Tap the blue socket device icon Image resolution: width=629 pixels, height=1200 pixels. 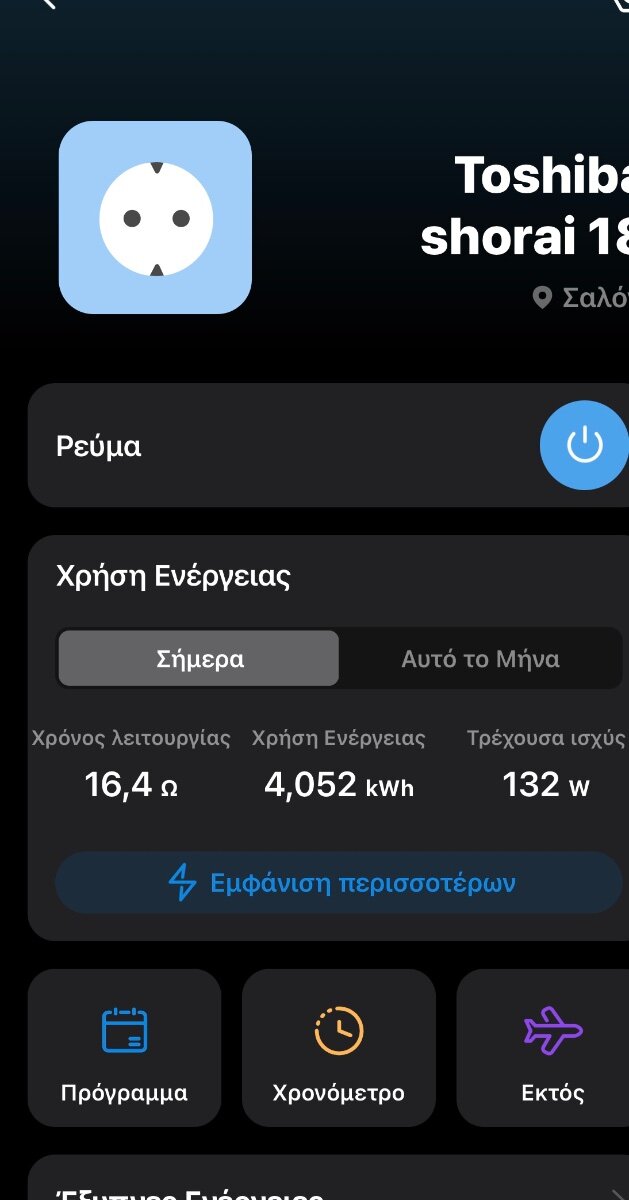155,217
